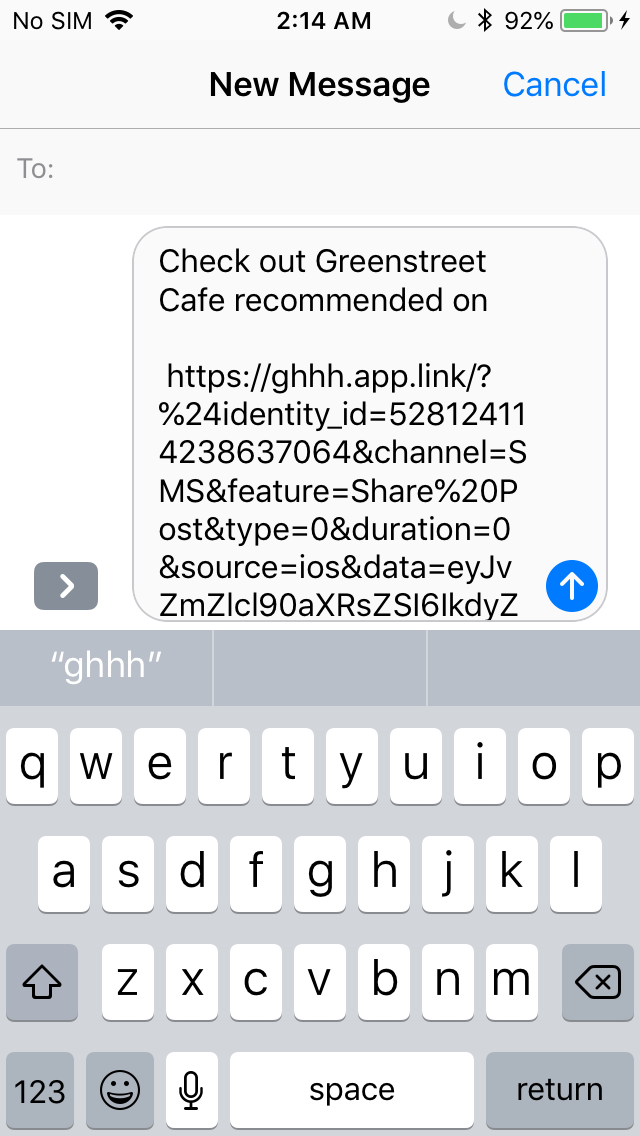Start dictation with the microphone key

[192, 1090]
